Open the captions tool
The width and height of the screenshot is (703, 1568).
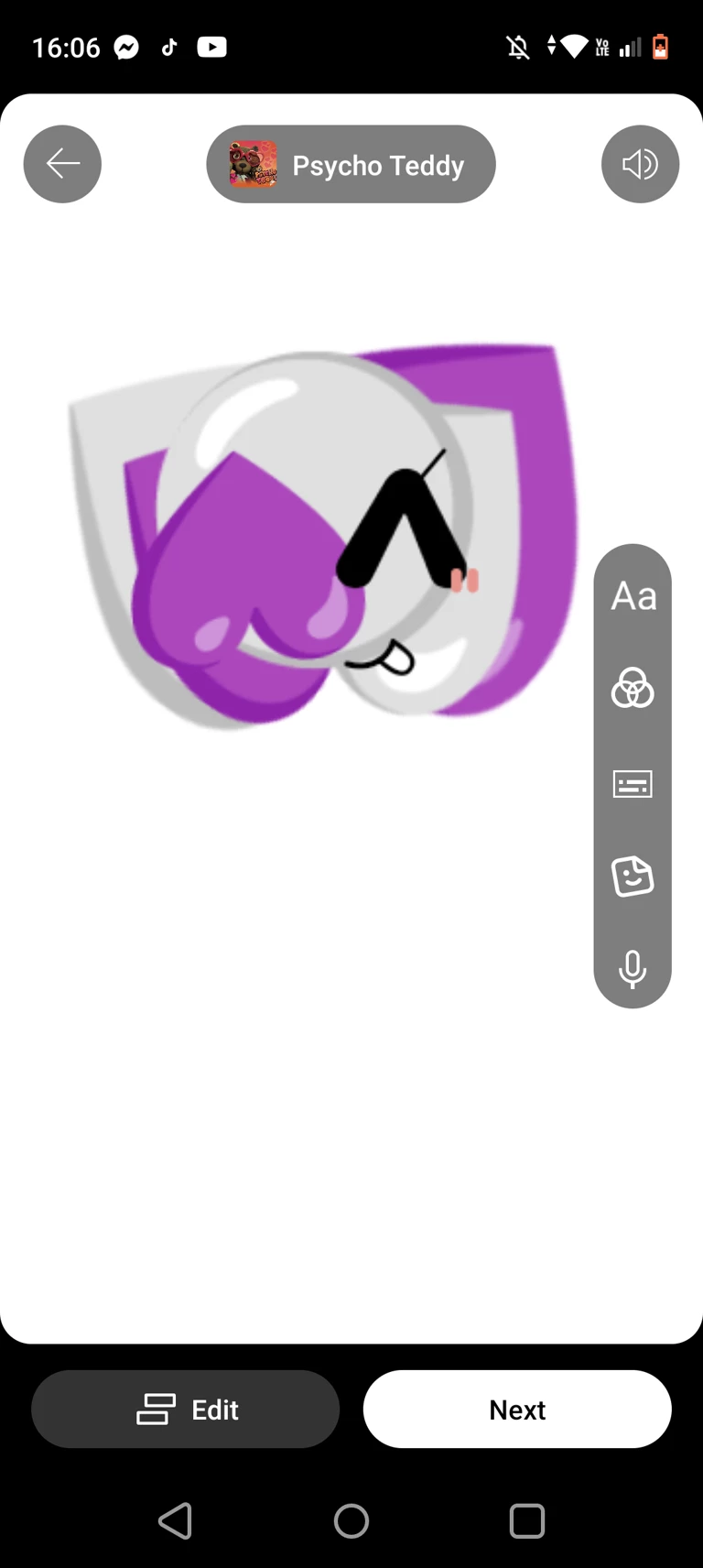point(633,784)
